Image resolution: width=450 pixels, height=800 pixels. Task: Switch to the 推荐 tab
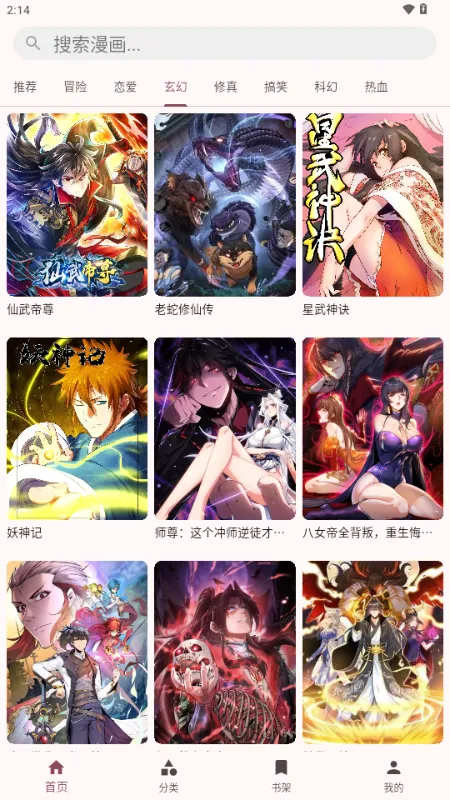pyautogui.click(x=25, y=87)
